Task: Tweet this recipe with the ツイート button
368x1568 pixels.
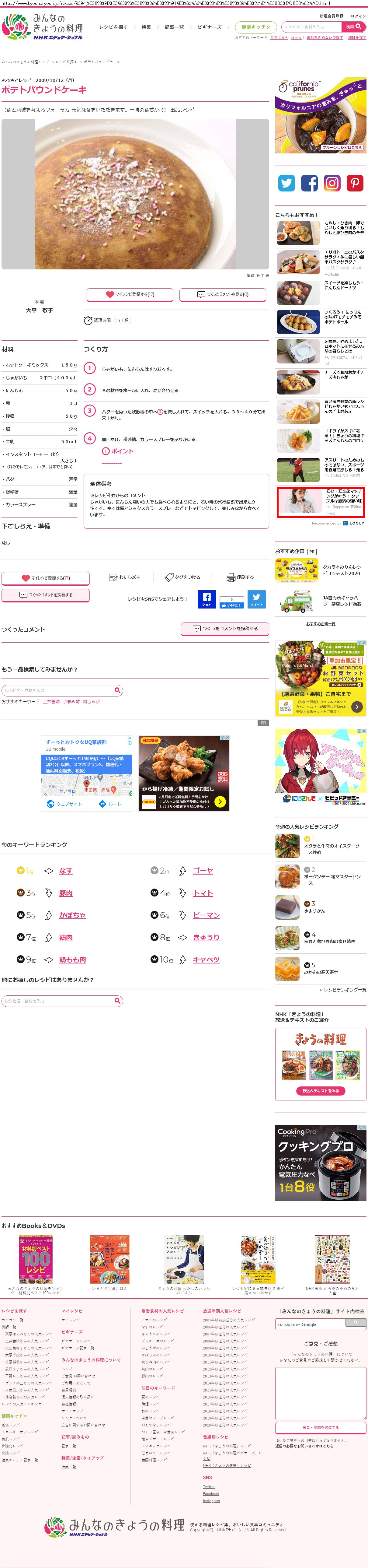Action: [x=257, y=599]
